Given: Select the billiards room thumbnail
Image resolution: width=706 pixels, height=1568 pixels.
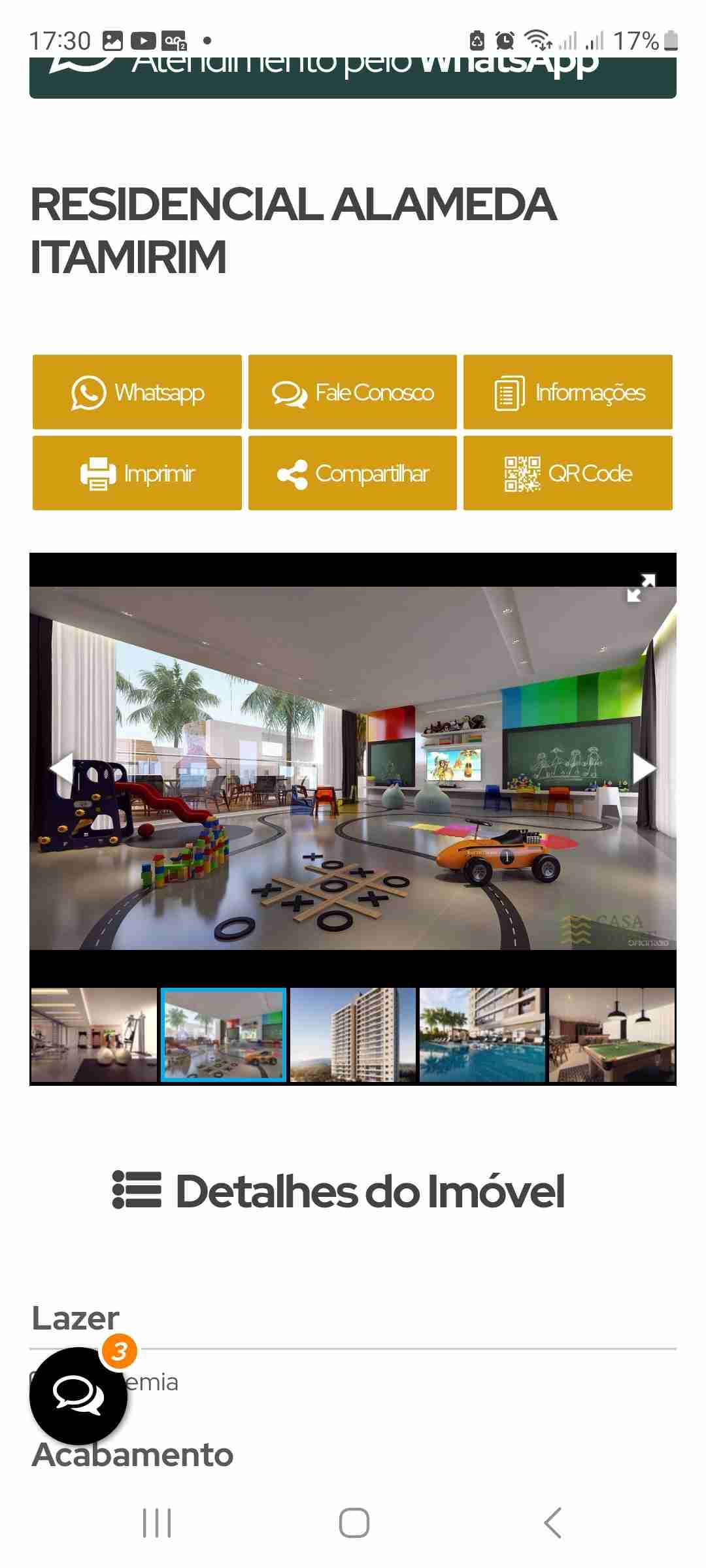Looking at the screenshot, I should (612, 1035).
